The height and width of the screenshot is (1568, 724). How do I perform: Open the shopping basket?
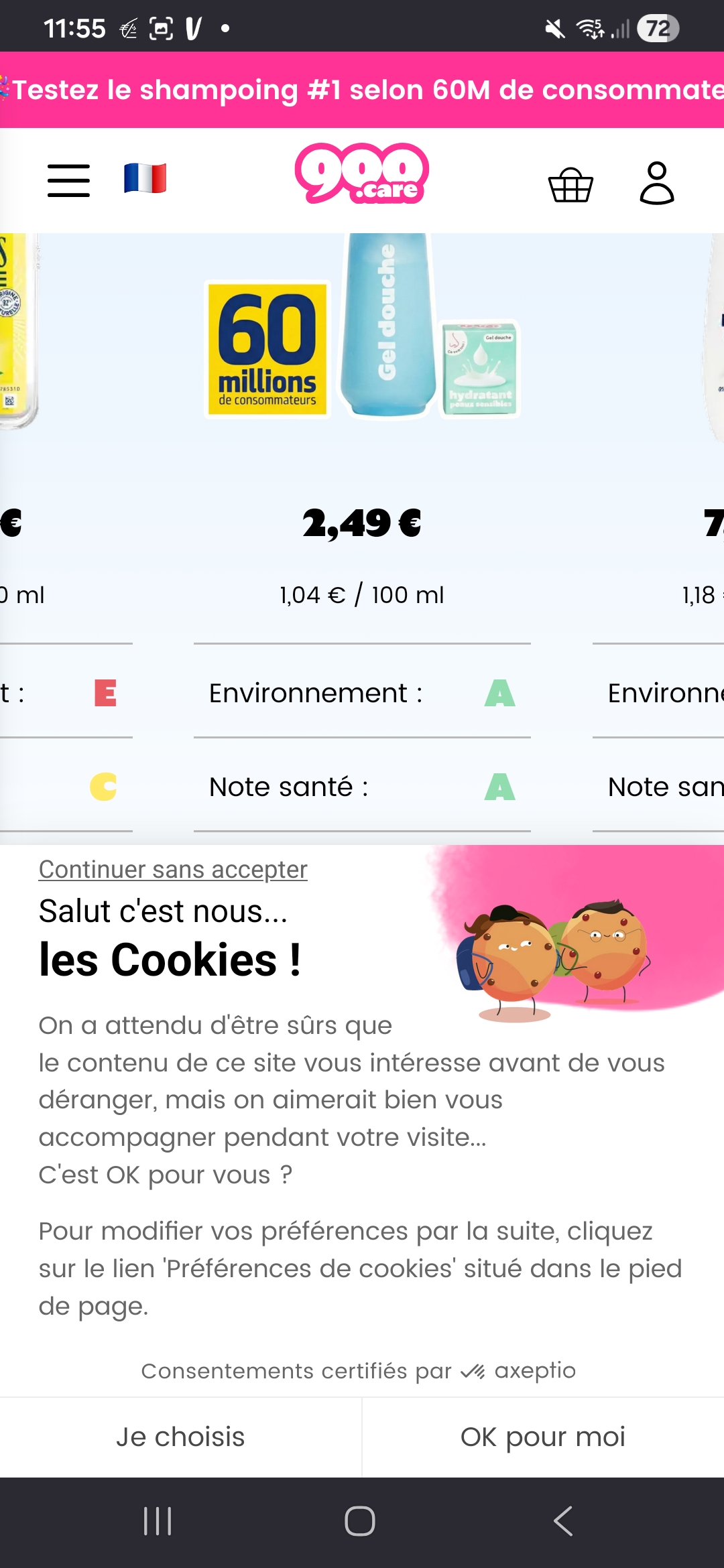570,184
